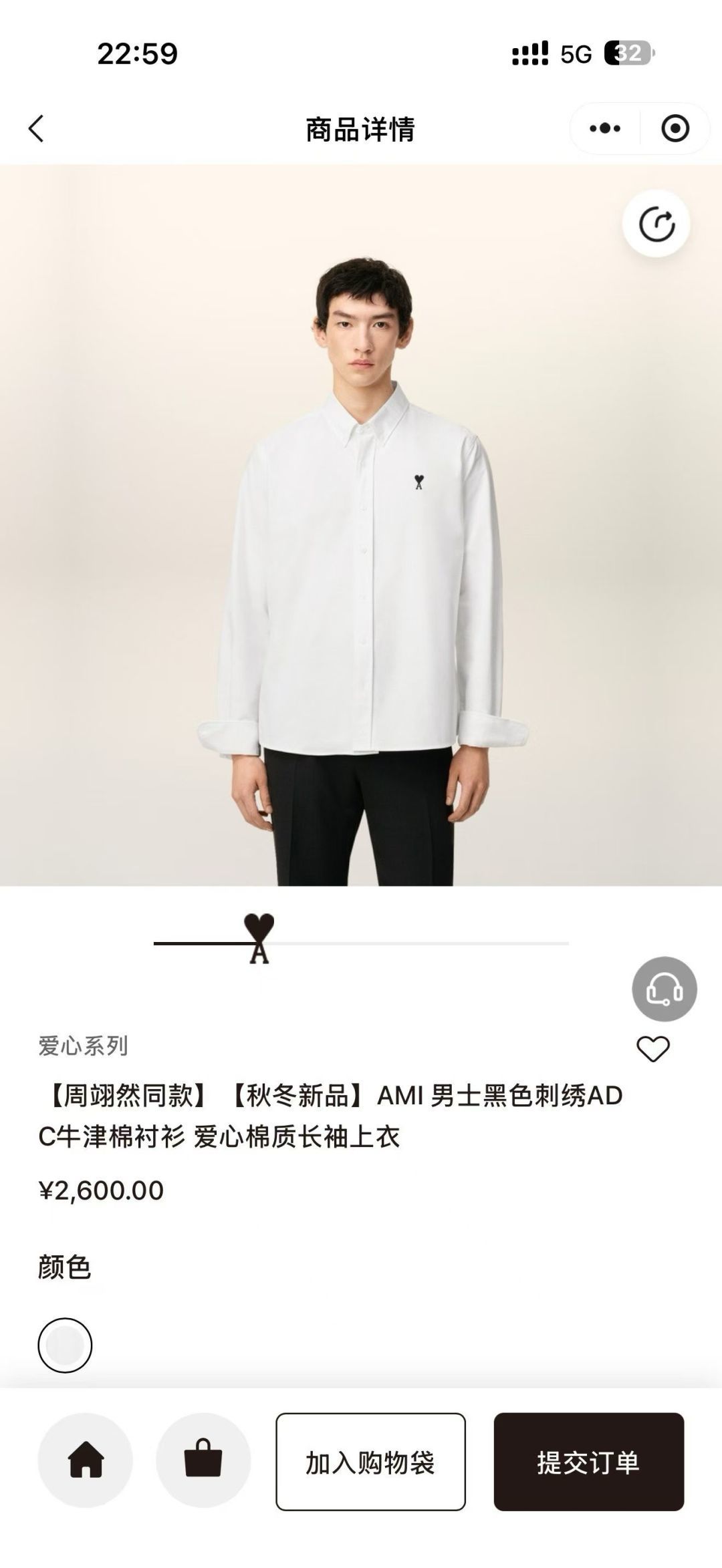Share this product using the arrow icon

point(656,224)
